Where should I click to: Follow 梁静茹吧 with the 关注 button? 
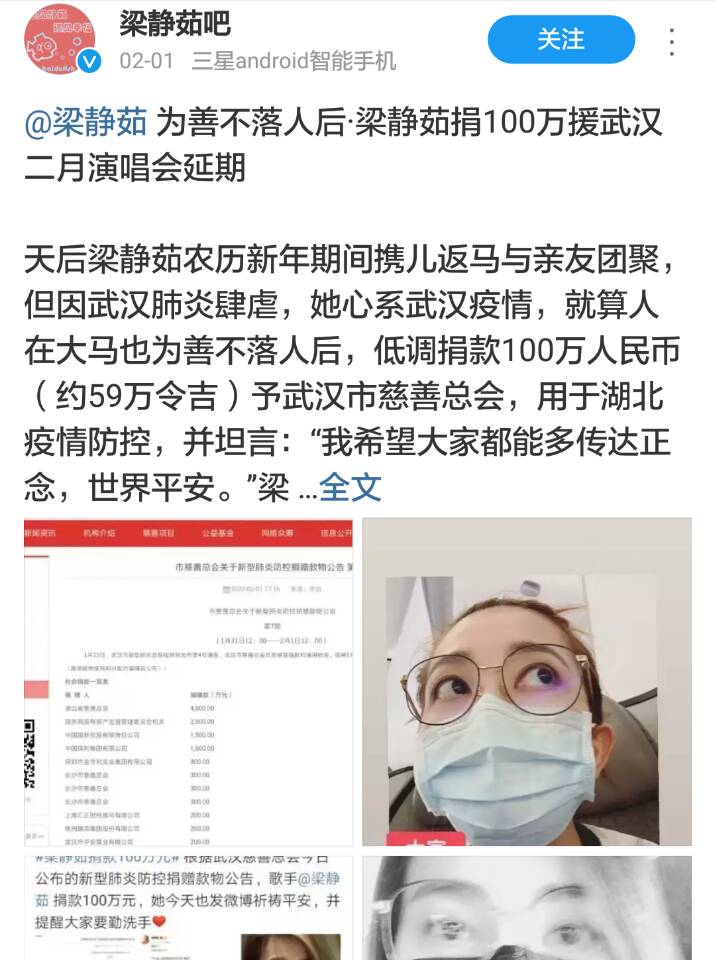pos(561,40)
